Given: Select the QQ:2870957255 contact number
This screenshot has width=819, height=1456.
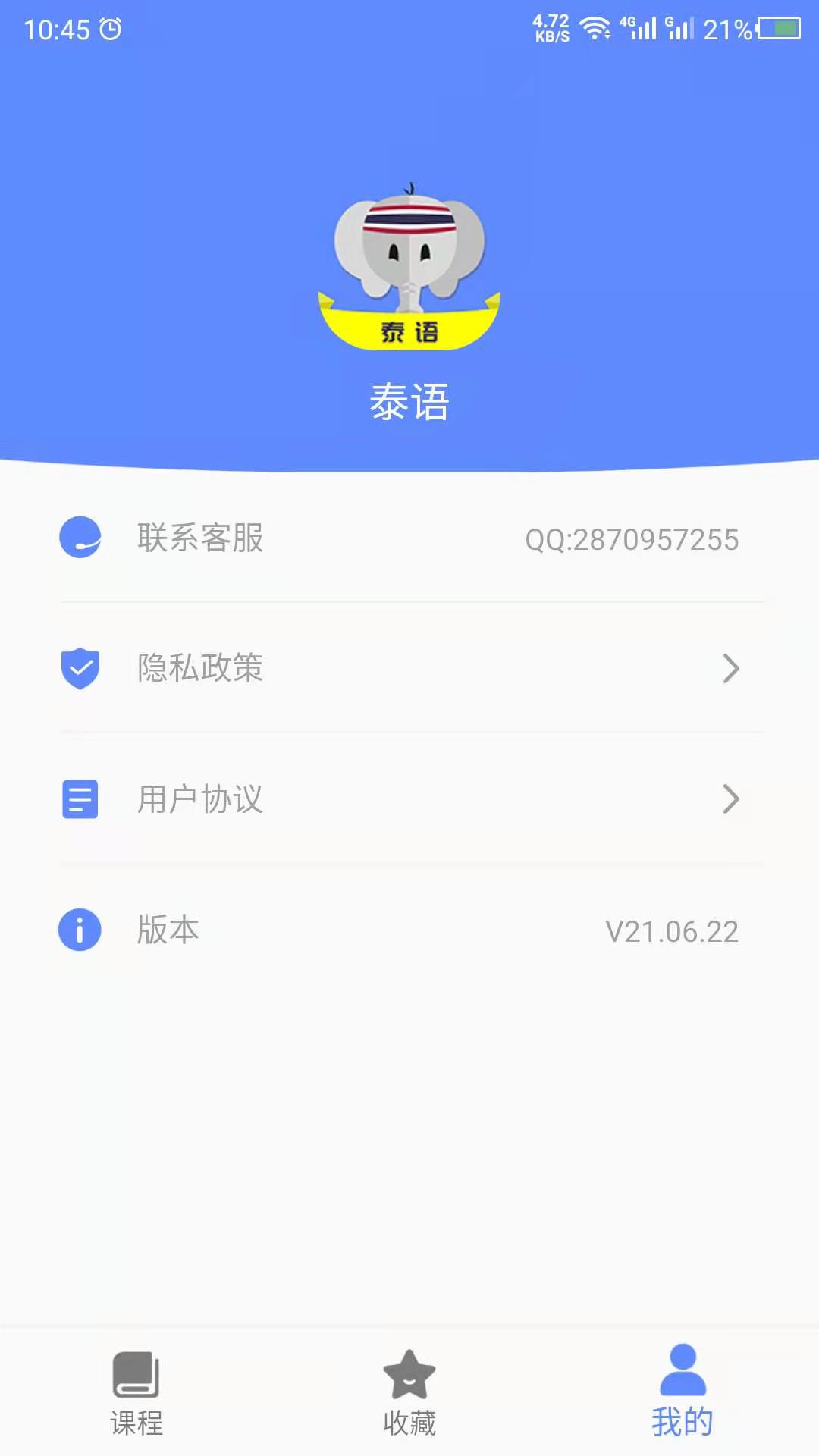Looking at the screenshot, I should 632,538.
